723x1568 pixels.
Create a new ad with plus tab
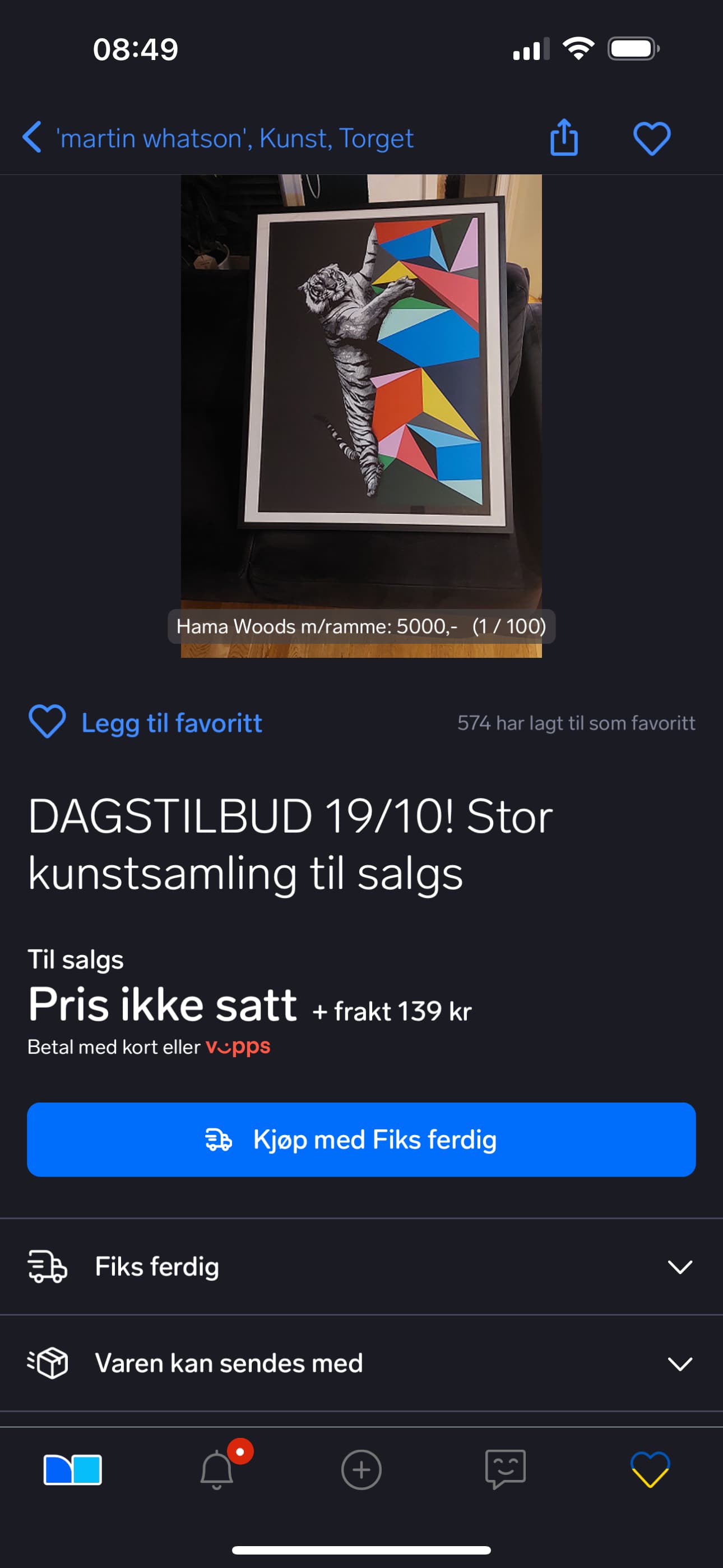coord(361,1469)
